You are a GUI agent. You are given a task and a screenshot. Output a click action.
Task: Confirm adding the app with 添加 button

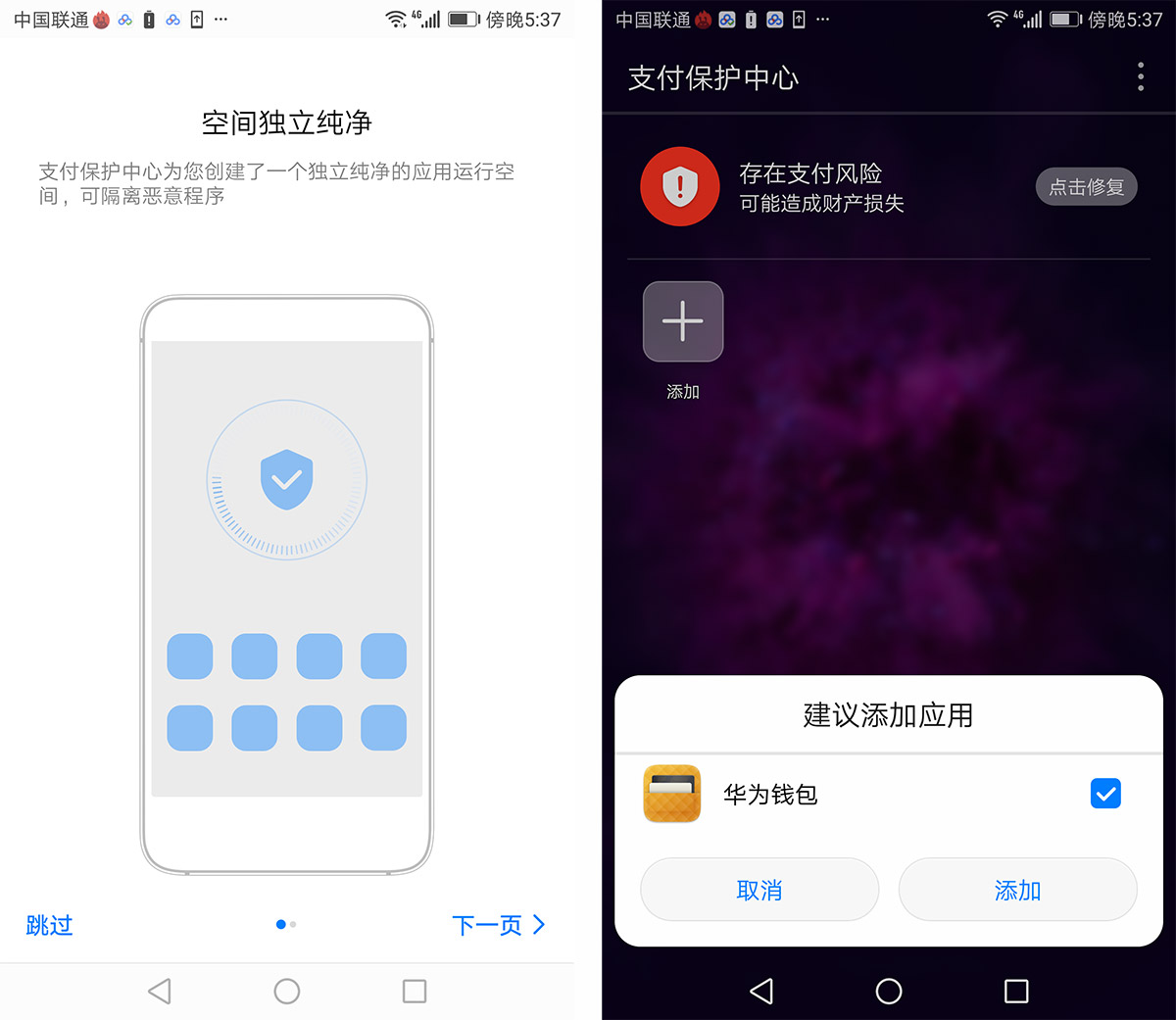click(1017, 890)
